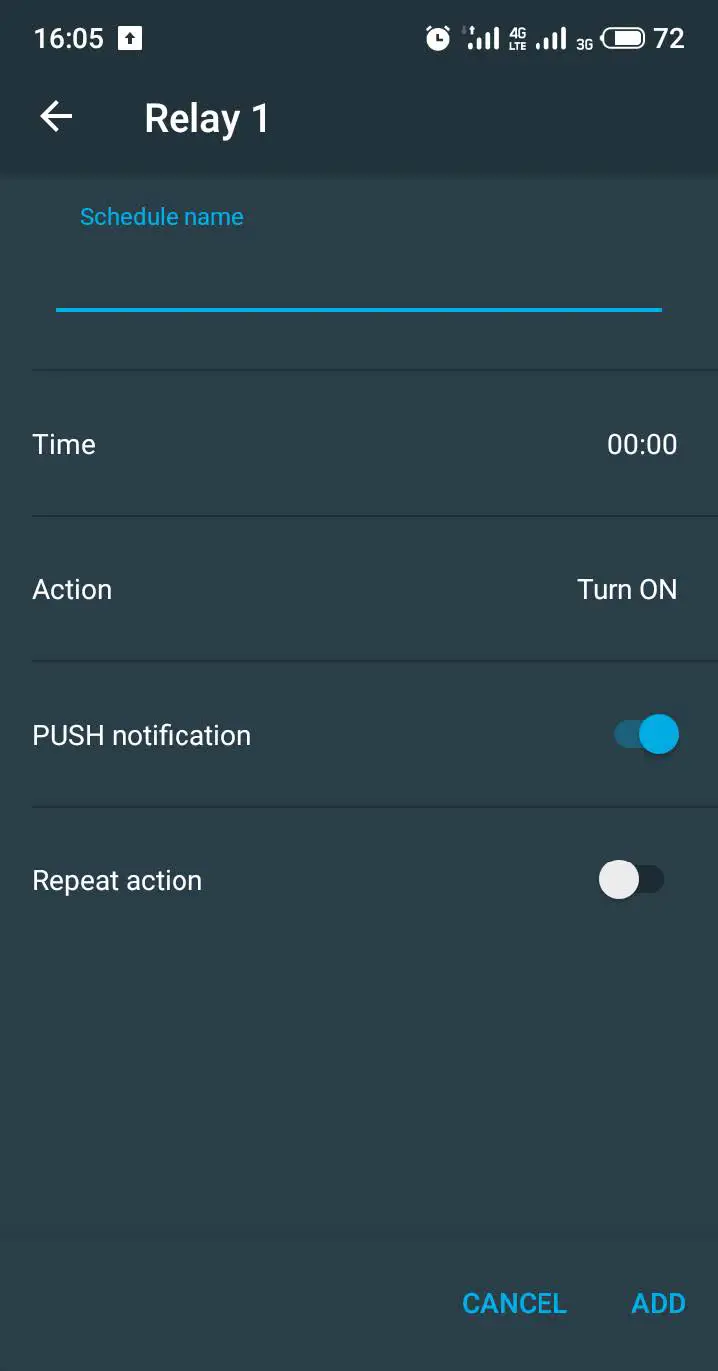Enable the Repeat action switch

pos(631,880)
